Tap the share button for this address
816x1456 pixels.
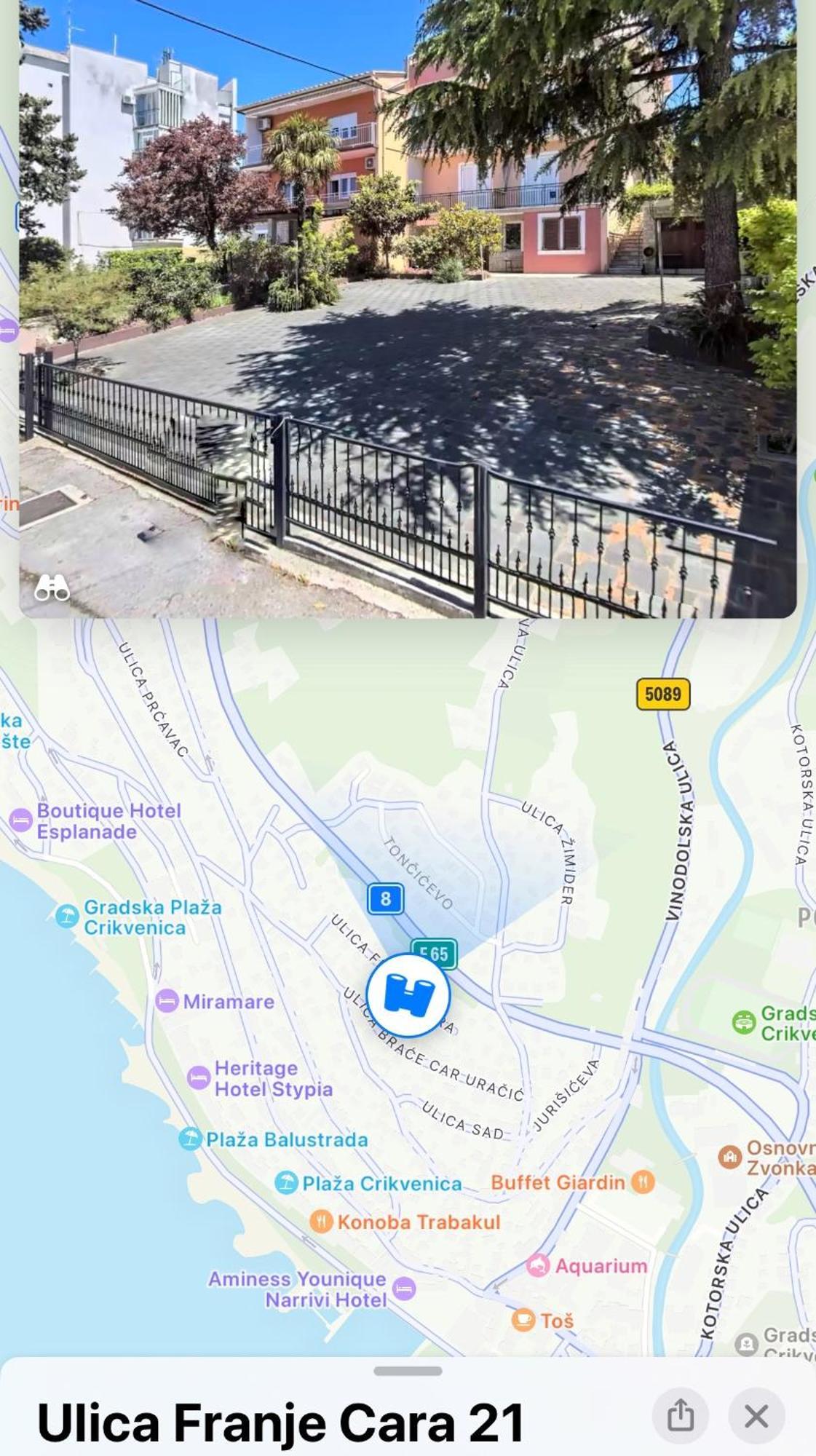(681, 1416)
